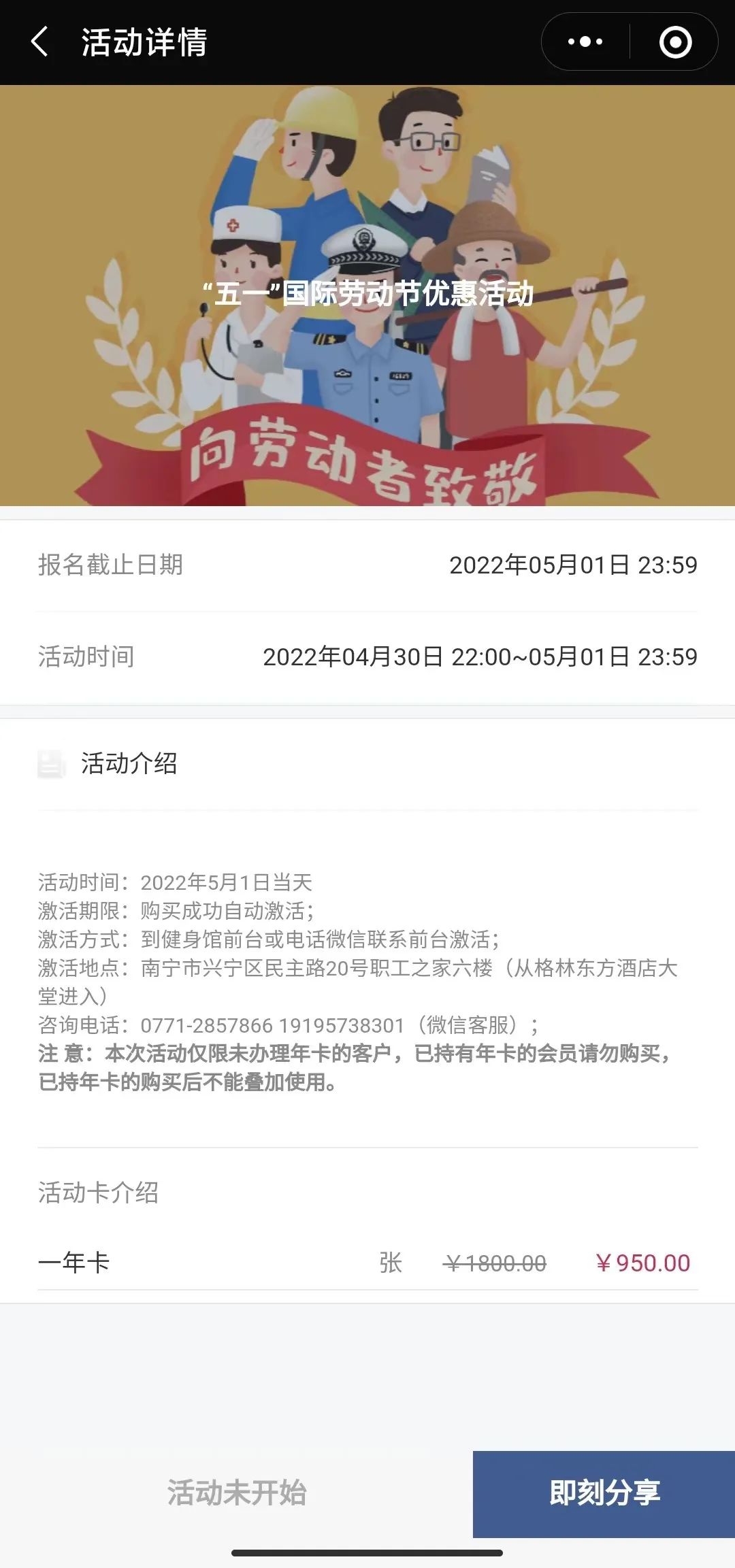Tap the 即刻分享 share button

point(604,1493)
